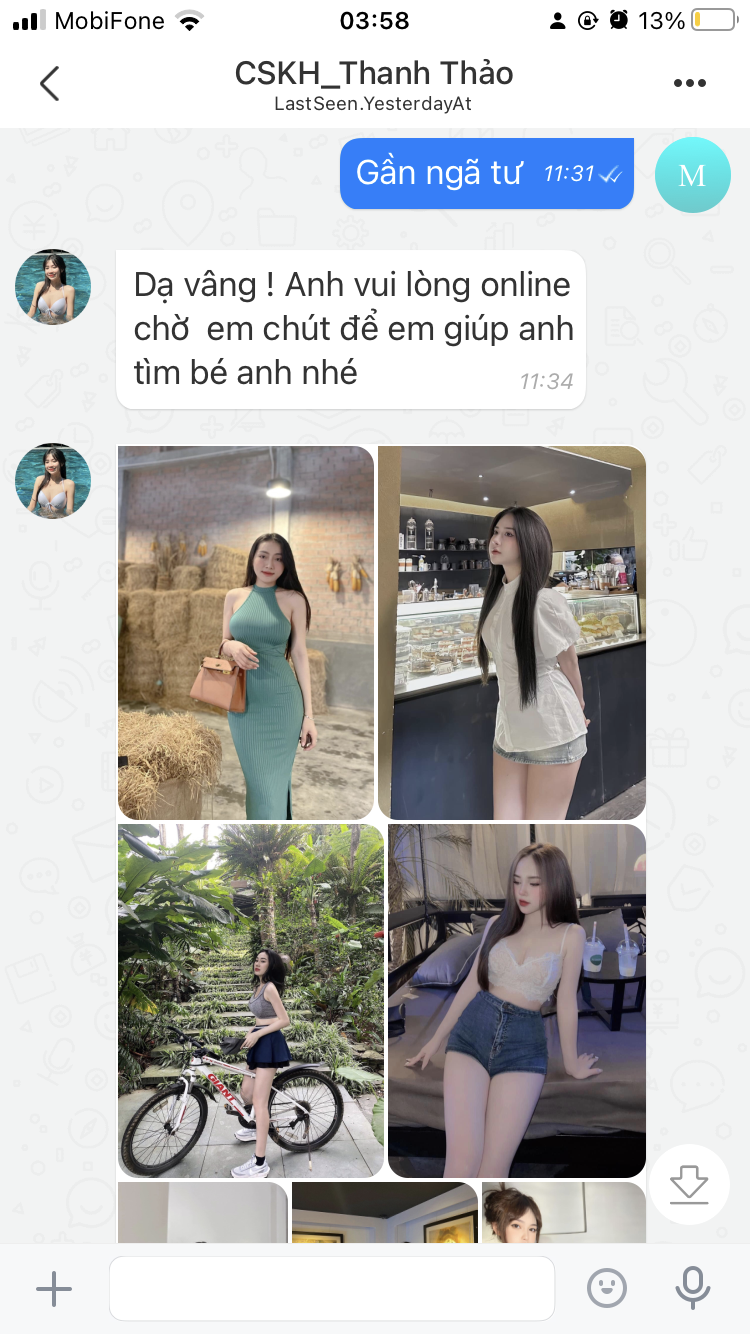This screenshot has height=1334, width=750.
Task: Open the emoji picker
Action: (607, 1287)
